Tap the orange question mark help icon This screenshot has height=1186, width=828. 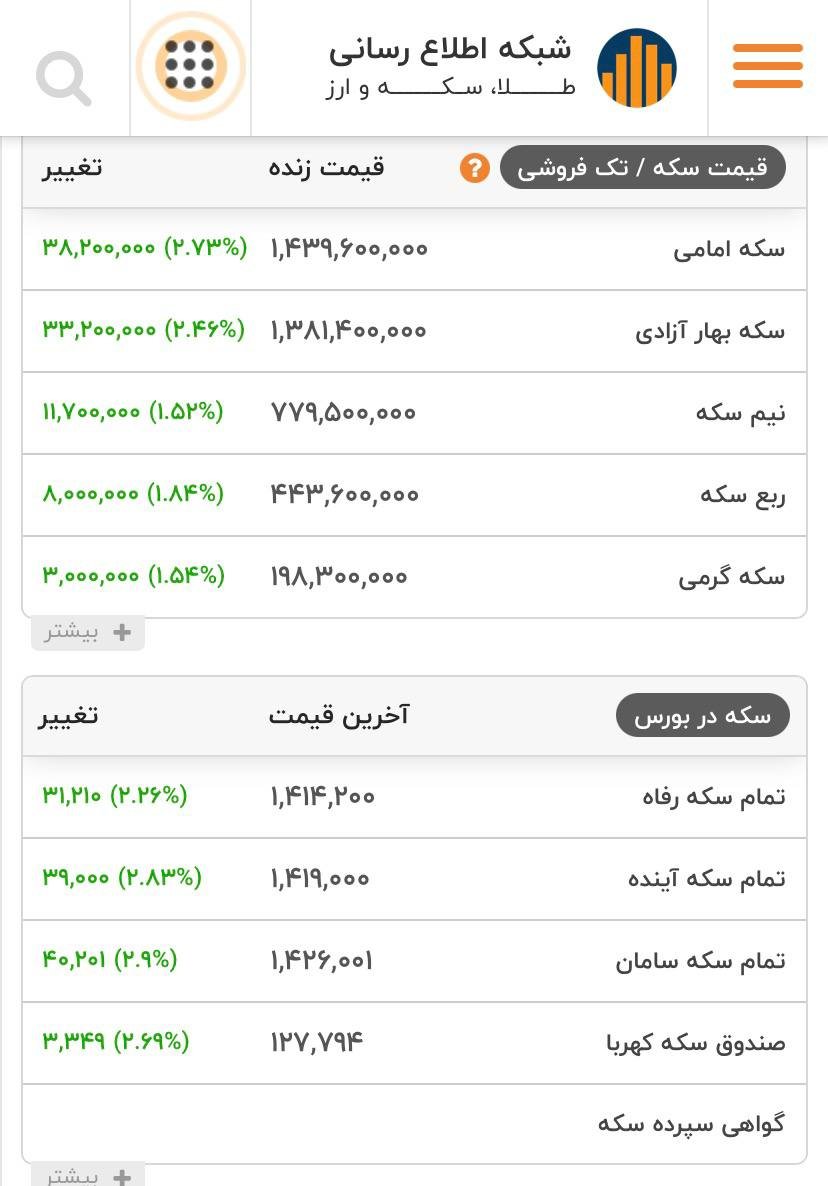474,168
